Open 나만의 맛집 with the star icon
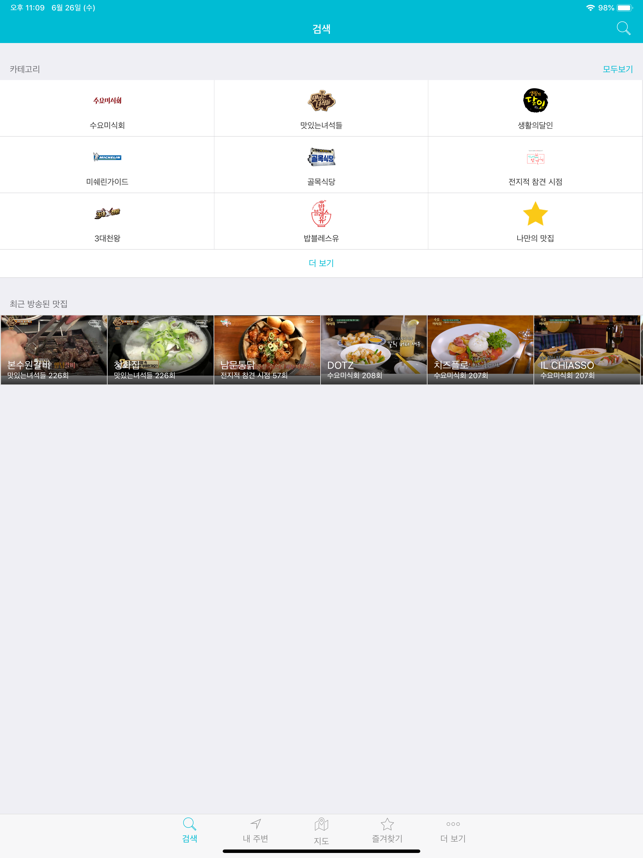The width and height of the screenshot is (643, 858). 535,222
